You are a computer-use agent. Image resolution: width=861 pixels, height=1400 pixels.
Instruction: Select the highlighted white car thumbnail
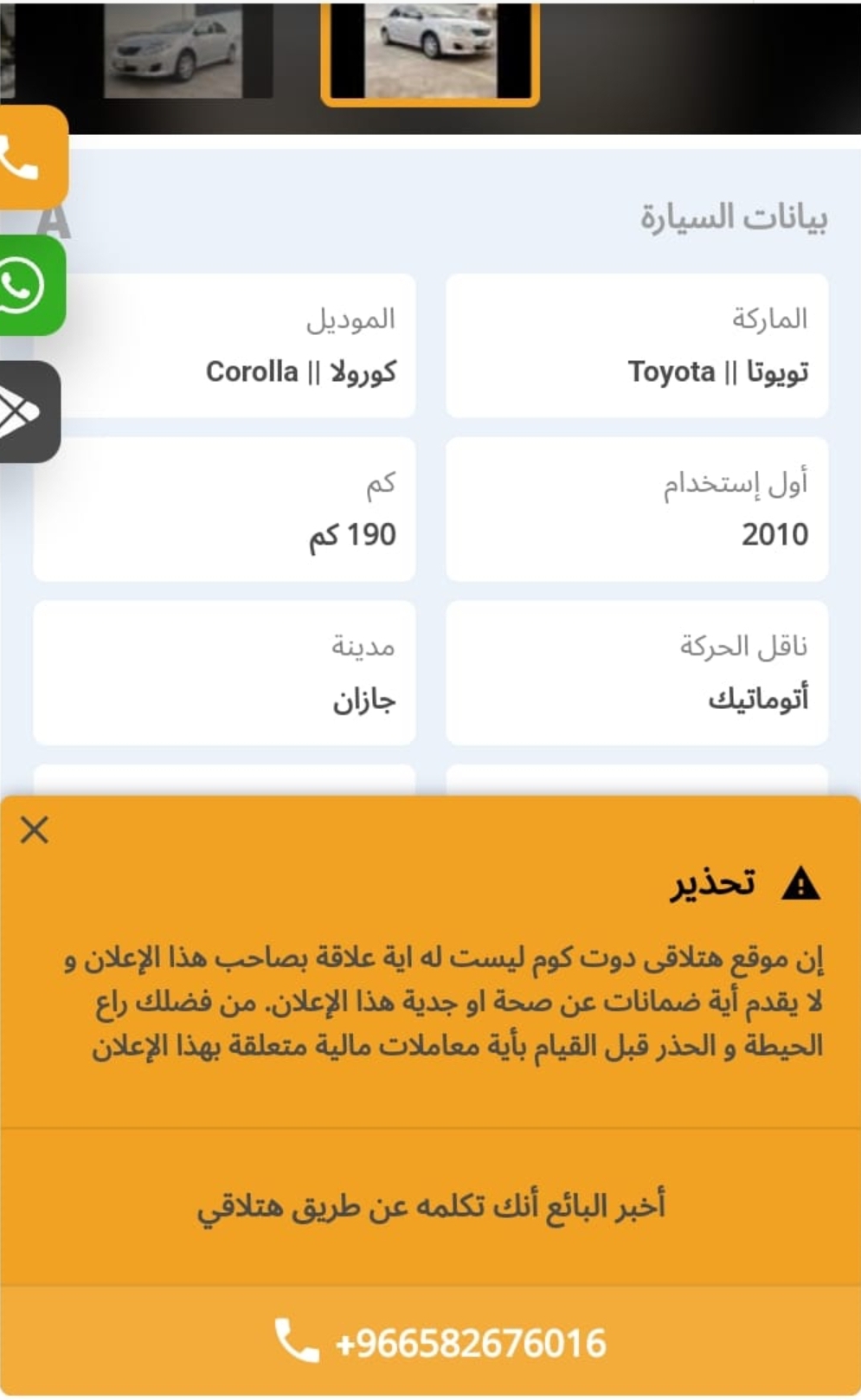coord(430,51)
